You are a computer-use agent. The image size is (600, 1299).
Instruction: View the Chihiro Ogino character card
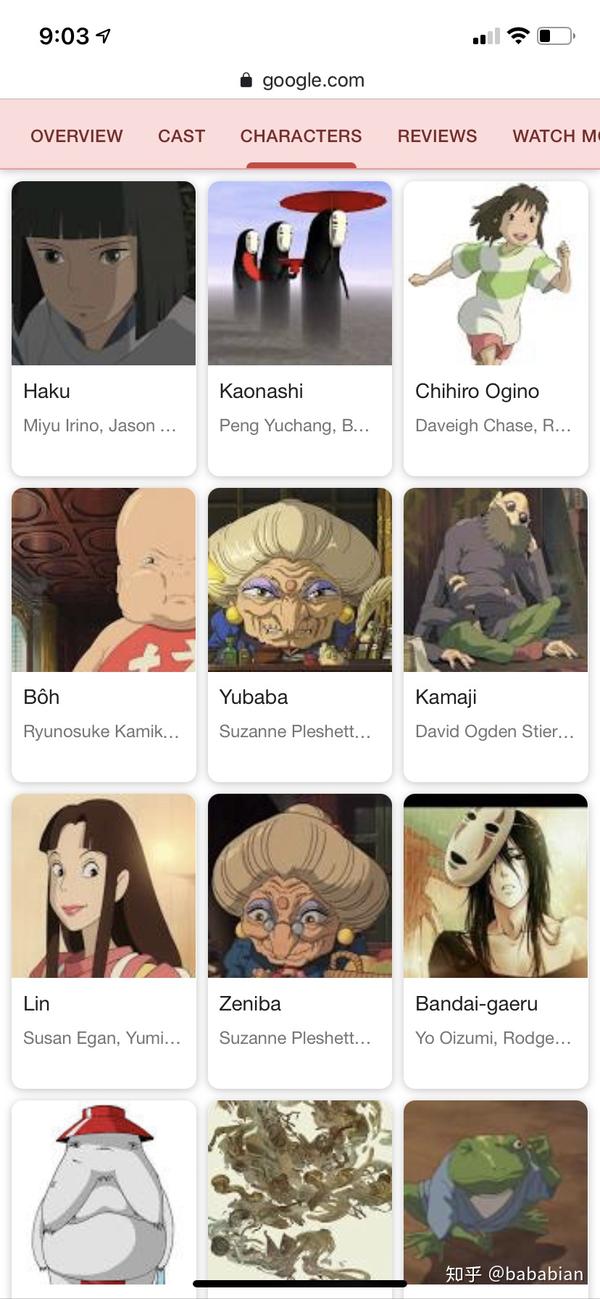point(495,327)
